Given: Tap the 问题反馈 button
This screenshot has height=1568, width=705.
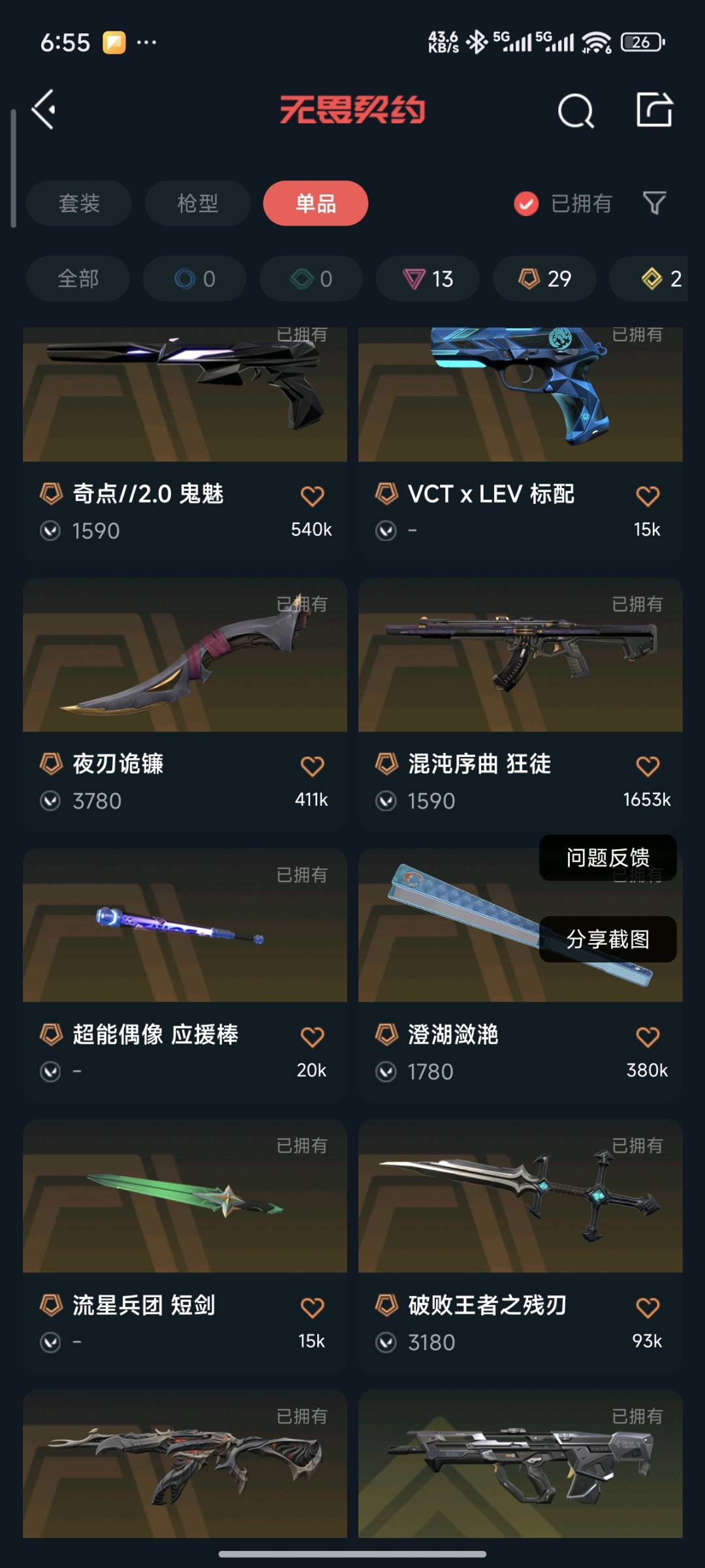Looking at the screenshot, I should (x=608, y=857).
